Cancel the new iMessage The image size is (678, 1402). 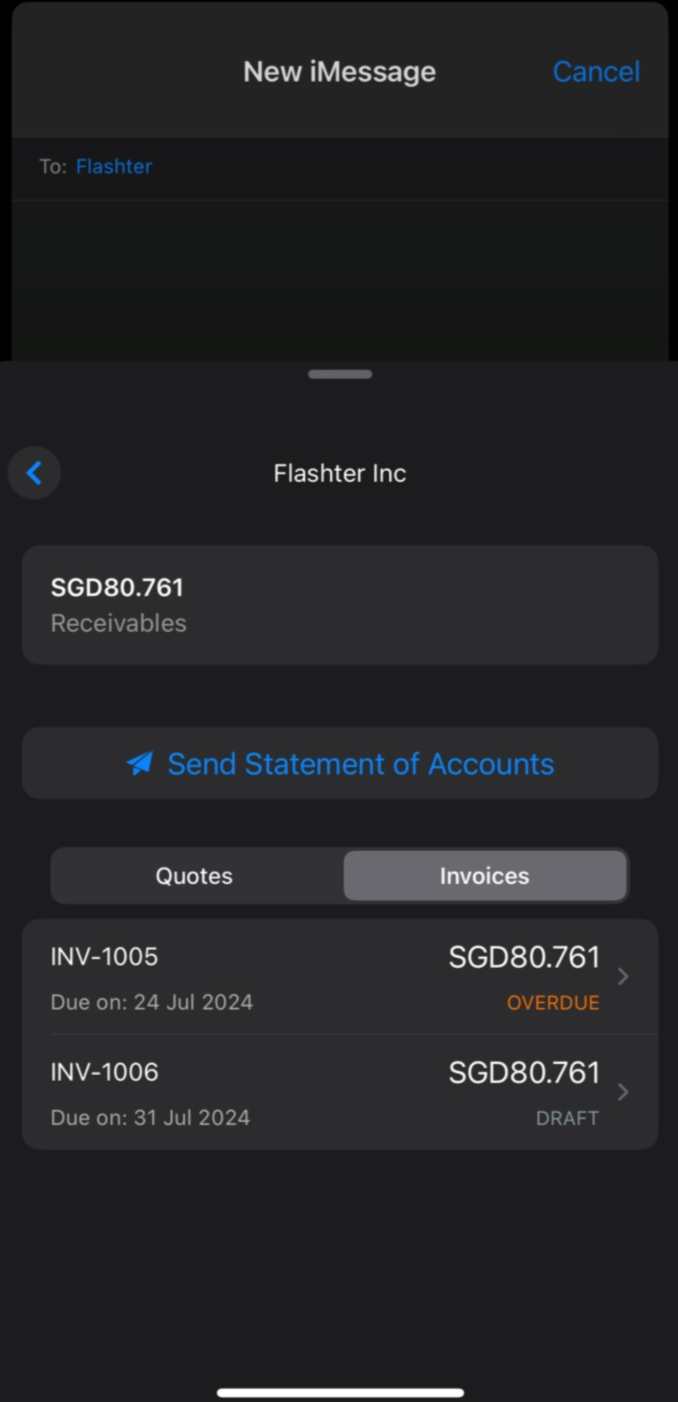(x=596, y=72)
